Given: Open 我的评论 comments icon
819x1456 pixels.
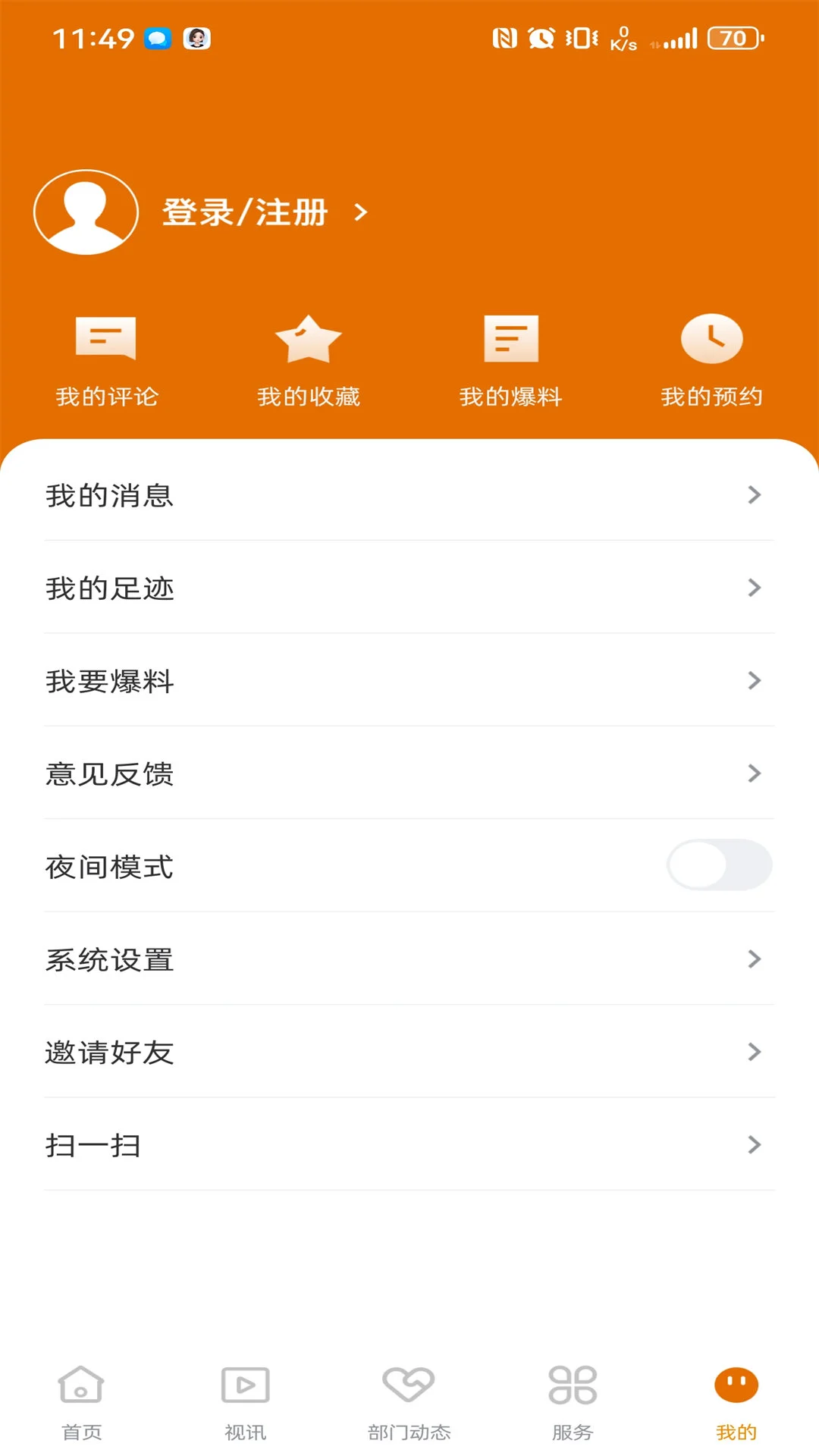Looking at the screenshot, I should coord(105,339).
